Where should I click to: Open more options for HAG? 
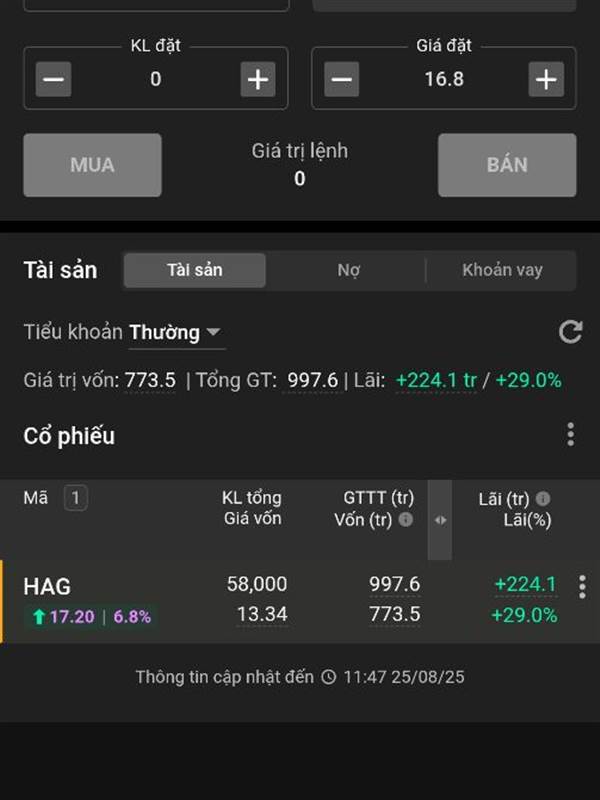582,587
